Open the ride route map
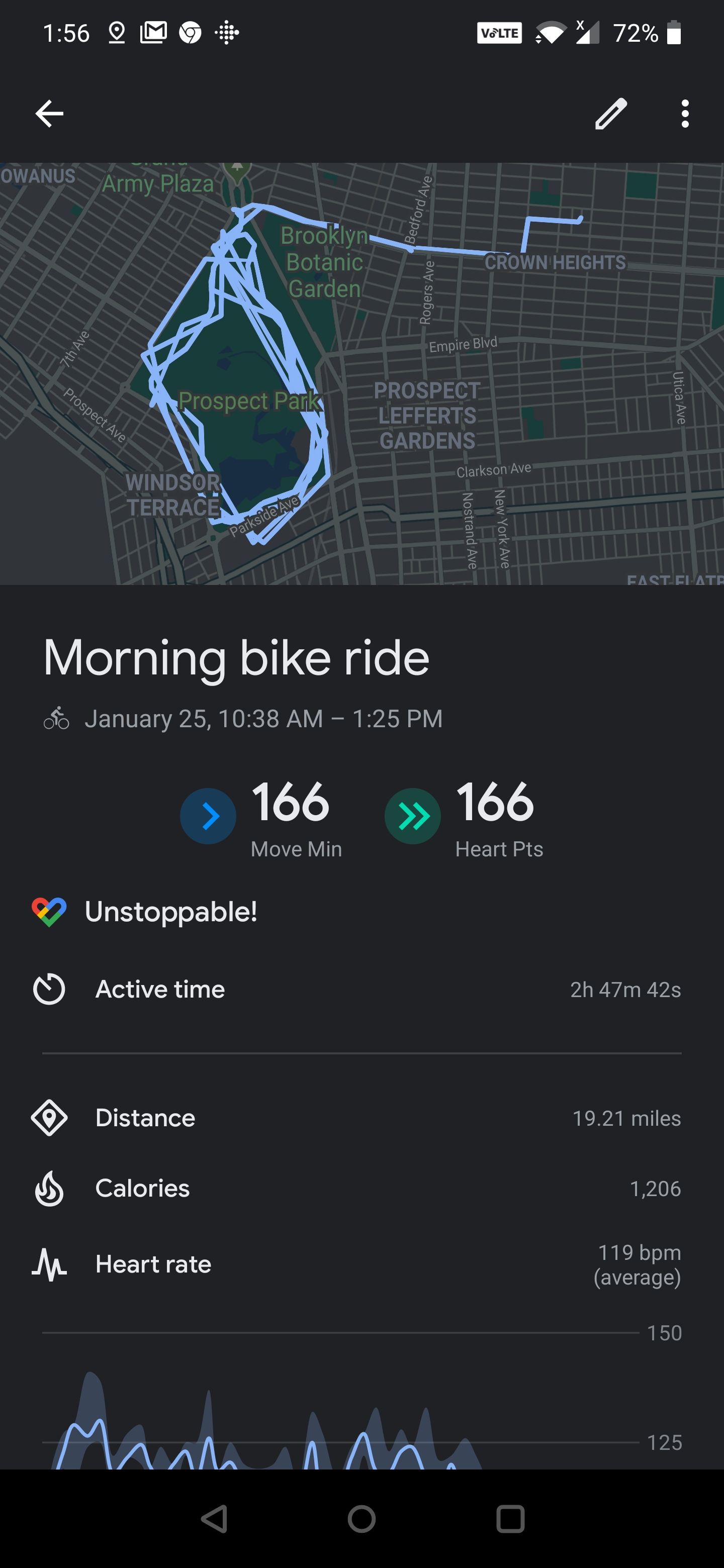724x1568 pixels. click(x=361, y=373)
